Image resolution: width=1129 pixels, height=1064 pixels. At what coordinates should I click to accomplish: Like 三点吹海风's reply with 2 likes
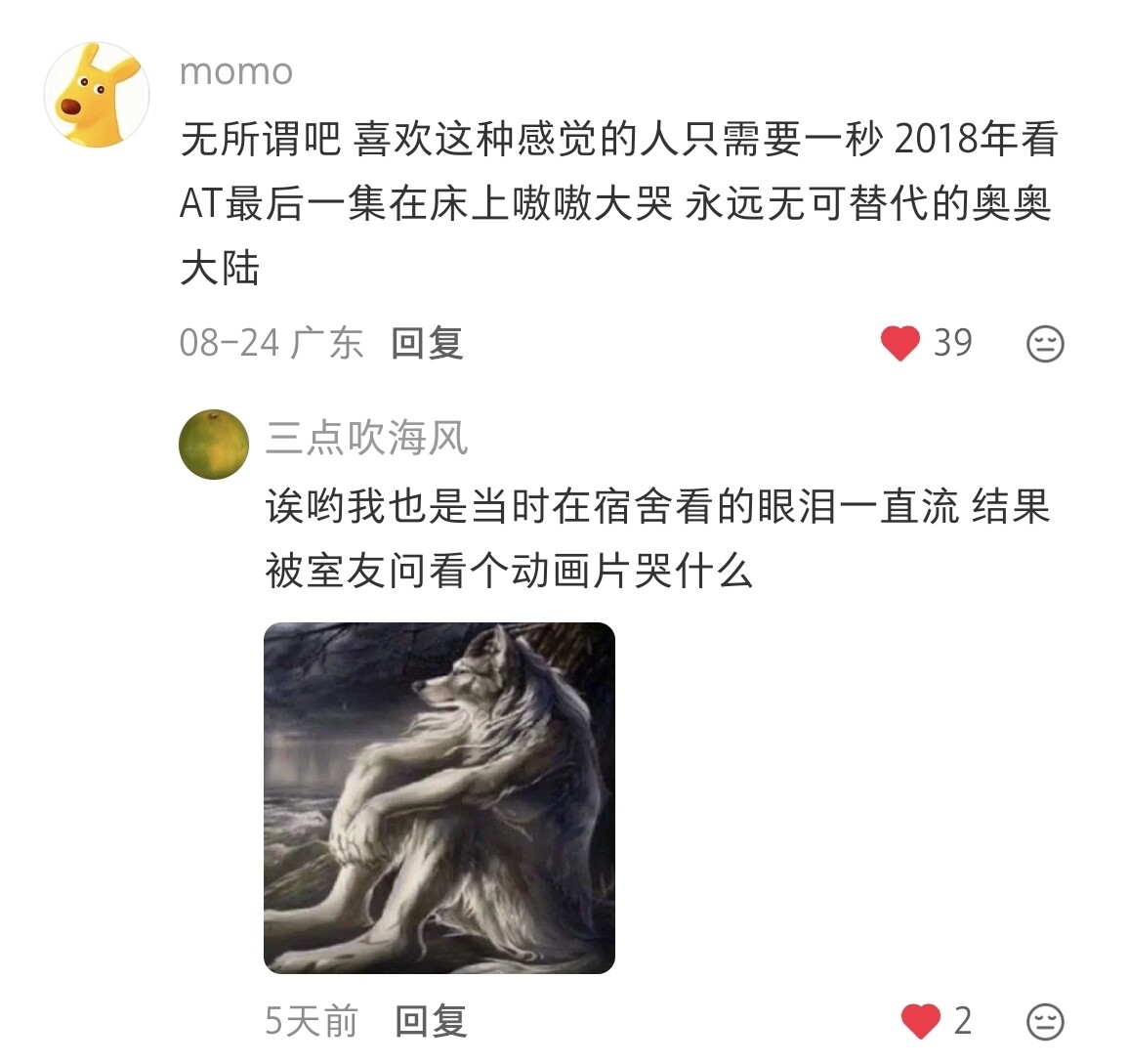[x=920, y=1021]
